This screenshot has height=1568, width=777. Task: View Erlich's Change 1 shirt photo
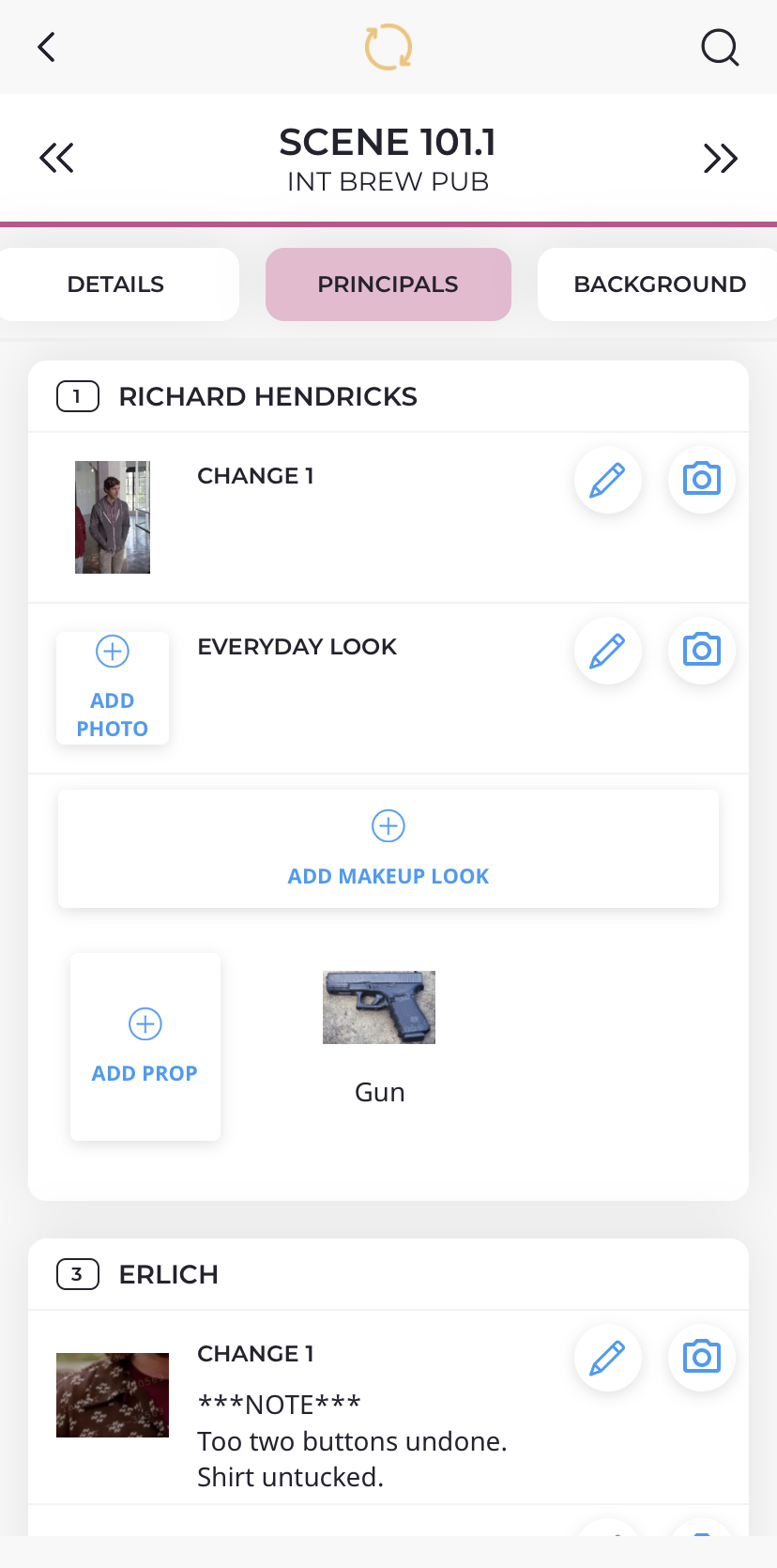113,1395
